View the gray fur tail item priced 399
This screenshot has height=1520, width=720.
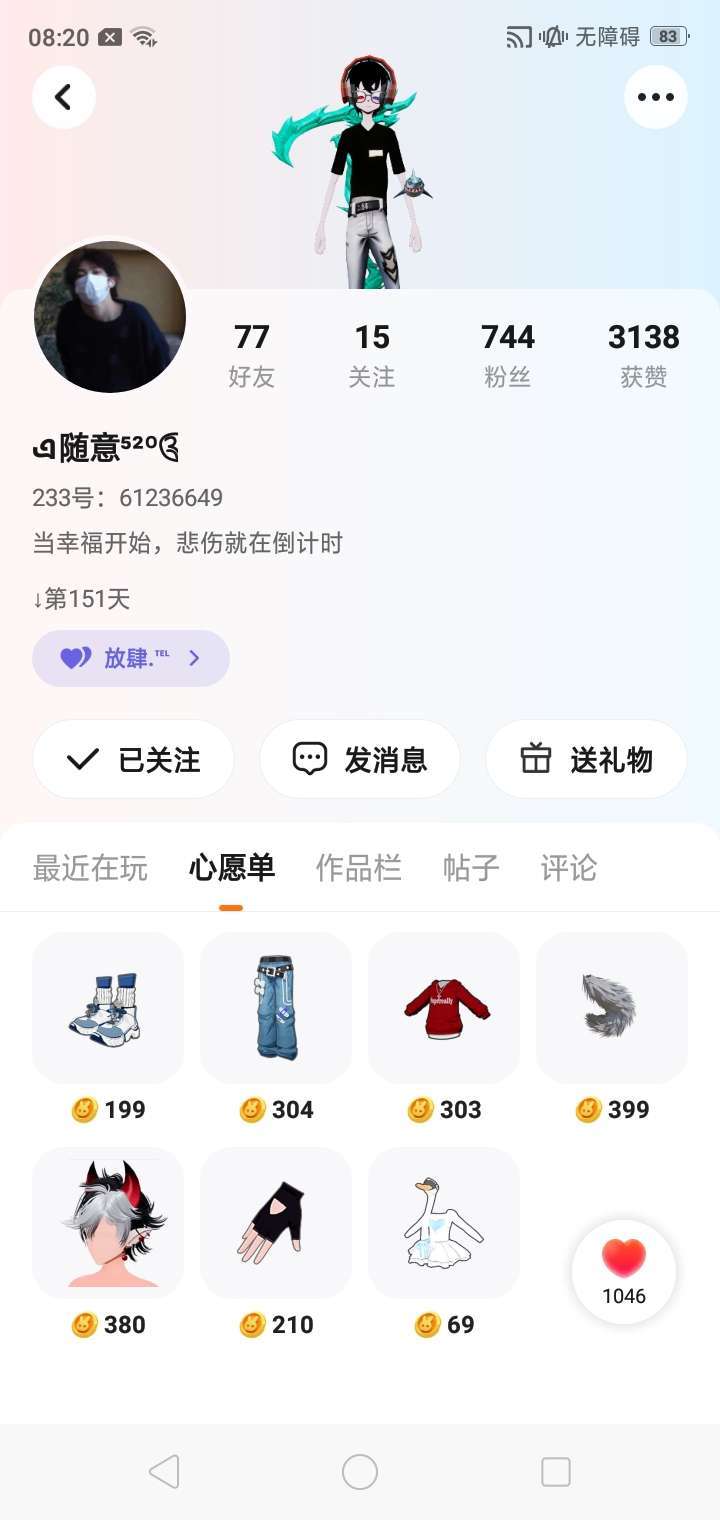[612, 1008]
